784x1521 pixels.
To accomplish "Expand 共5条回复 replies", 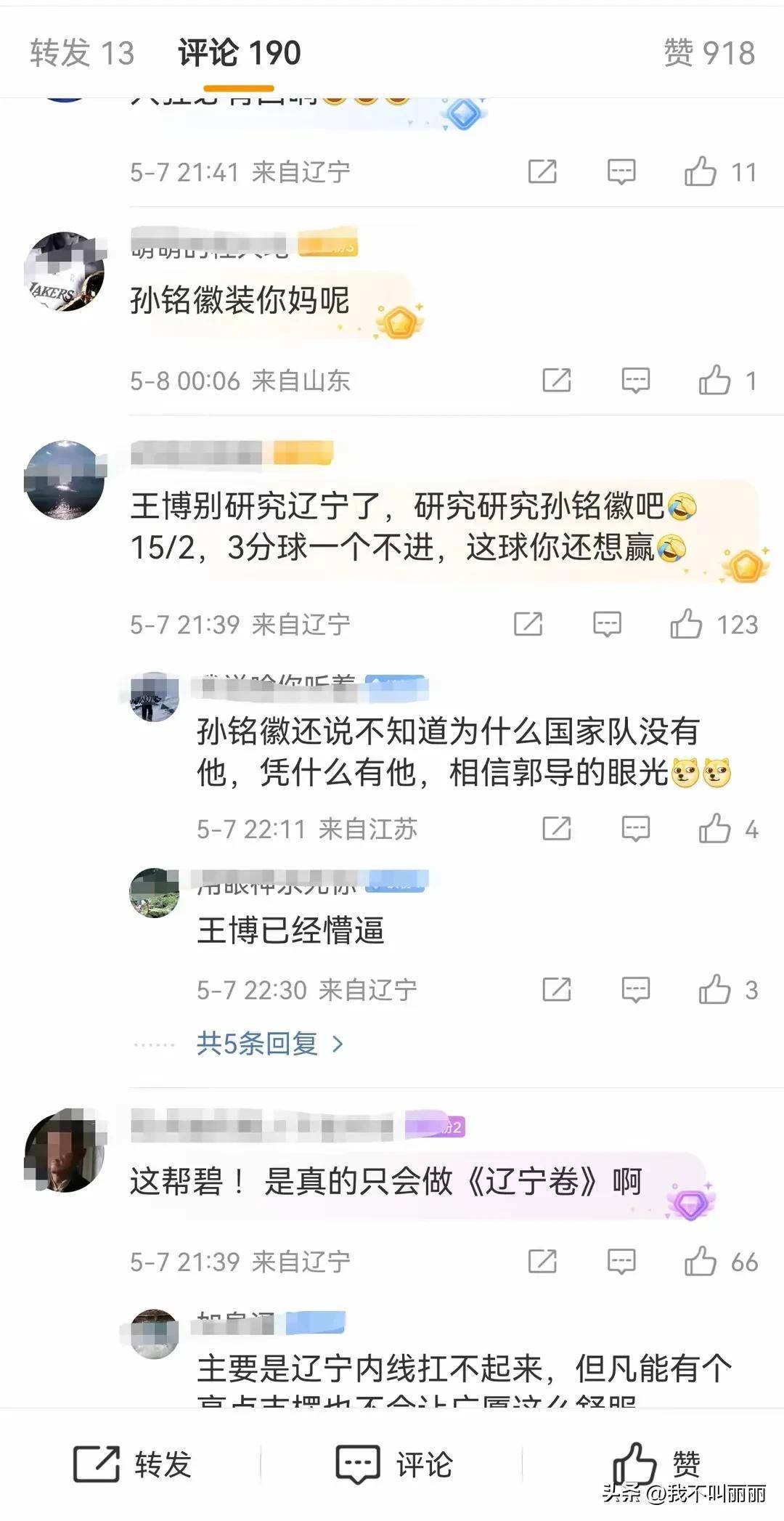I will click(269, 1044).
